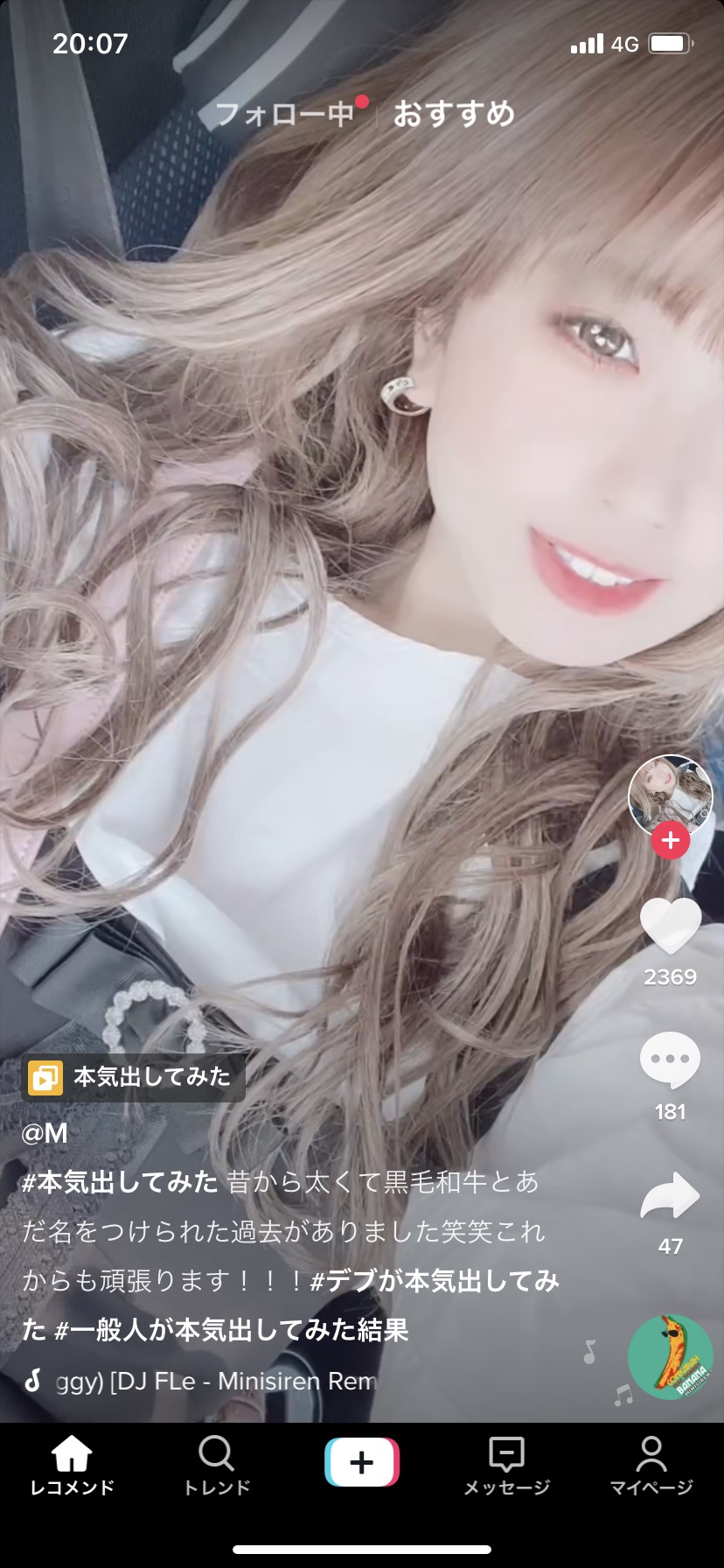Open the DJ FLe Minisiren sound page
The width and height of the screenshot is (724, 1568).
(x=214, y=1381)
